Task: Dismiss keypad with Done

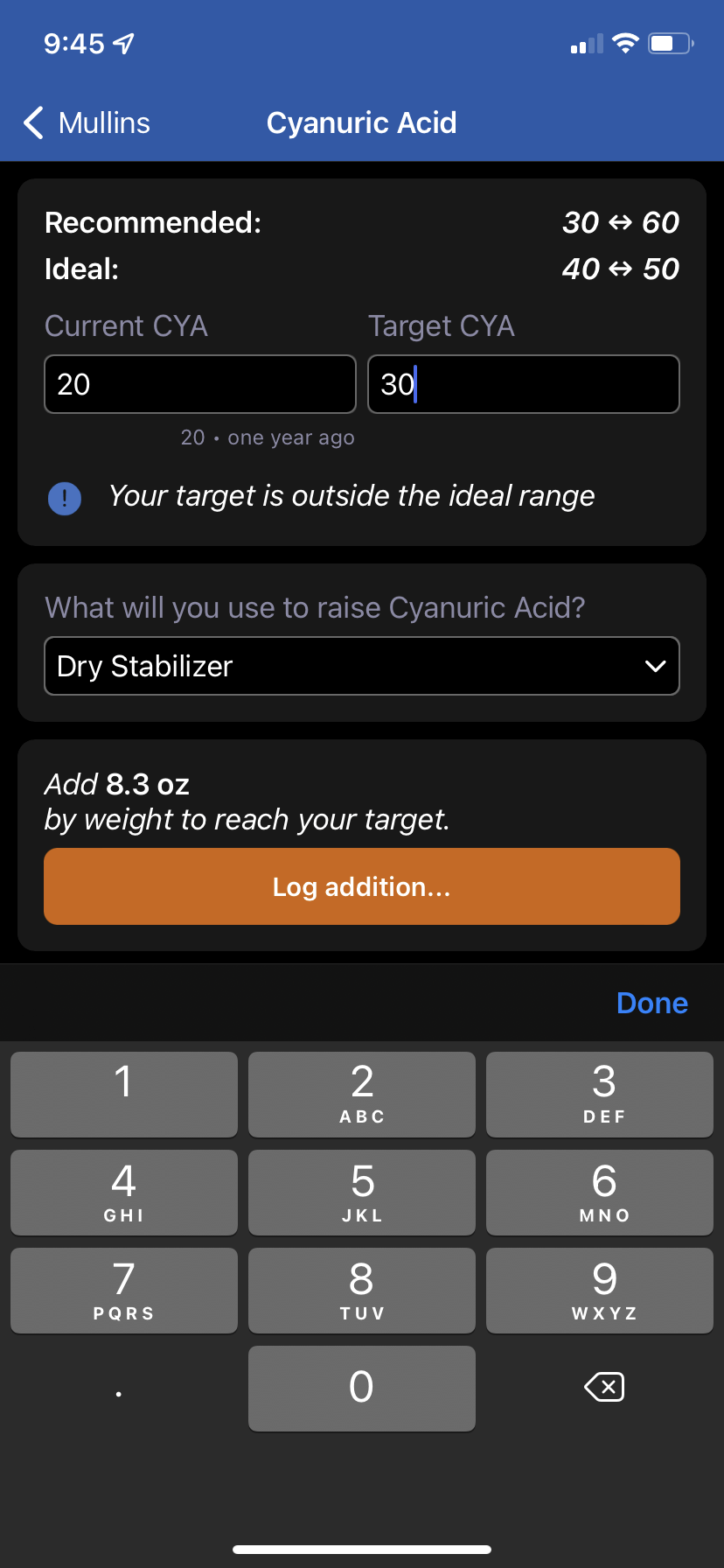Action: click(x=651, y=1003)
